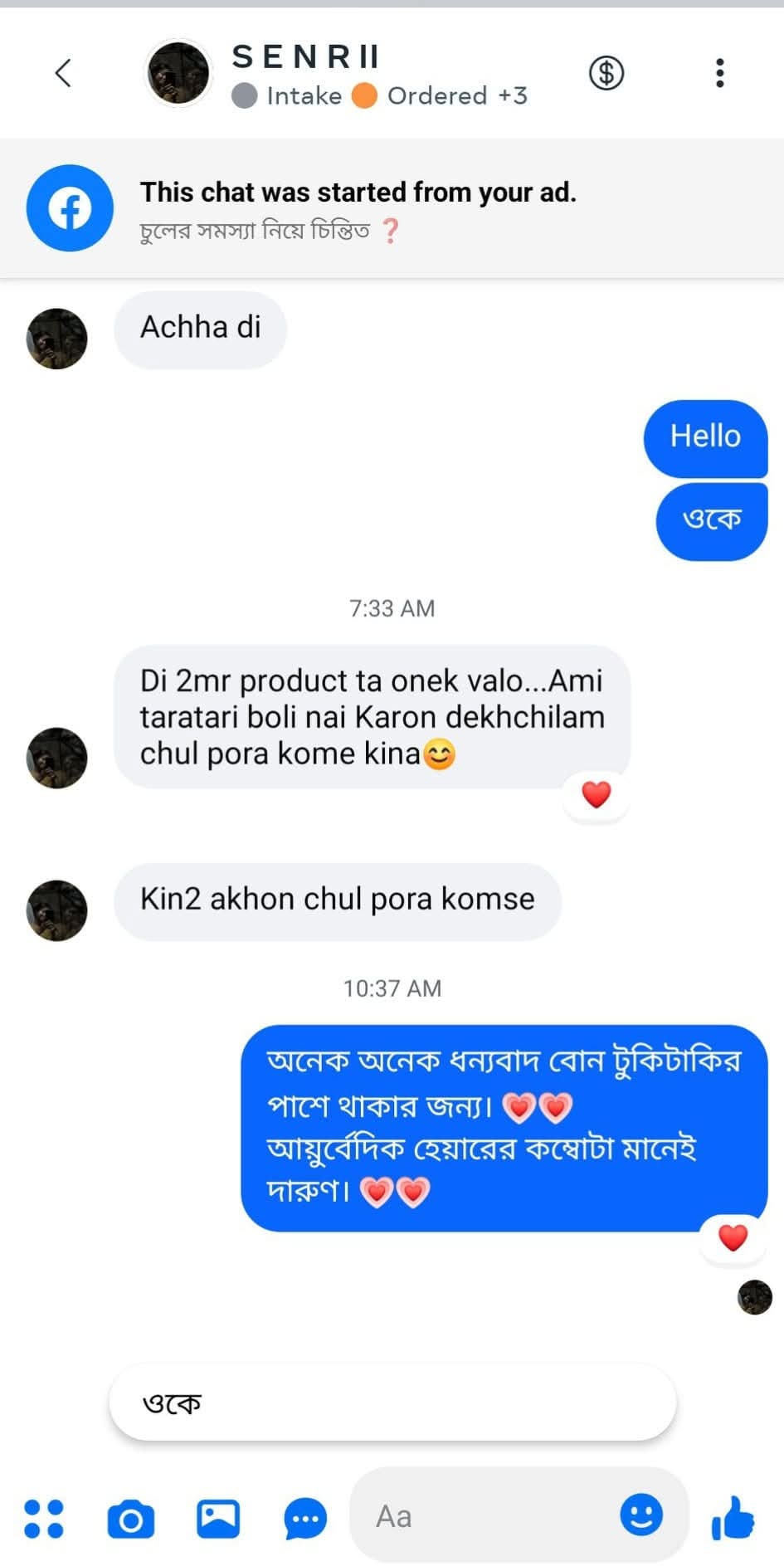View heart reaction on "Di 2mr product" message

[596, 795]
